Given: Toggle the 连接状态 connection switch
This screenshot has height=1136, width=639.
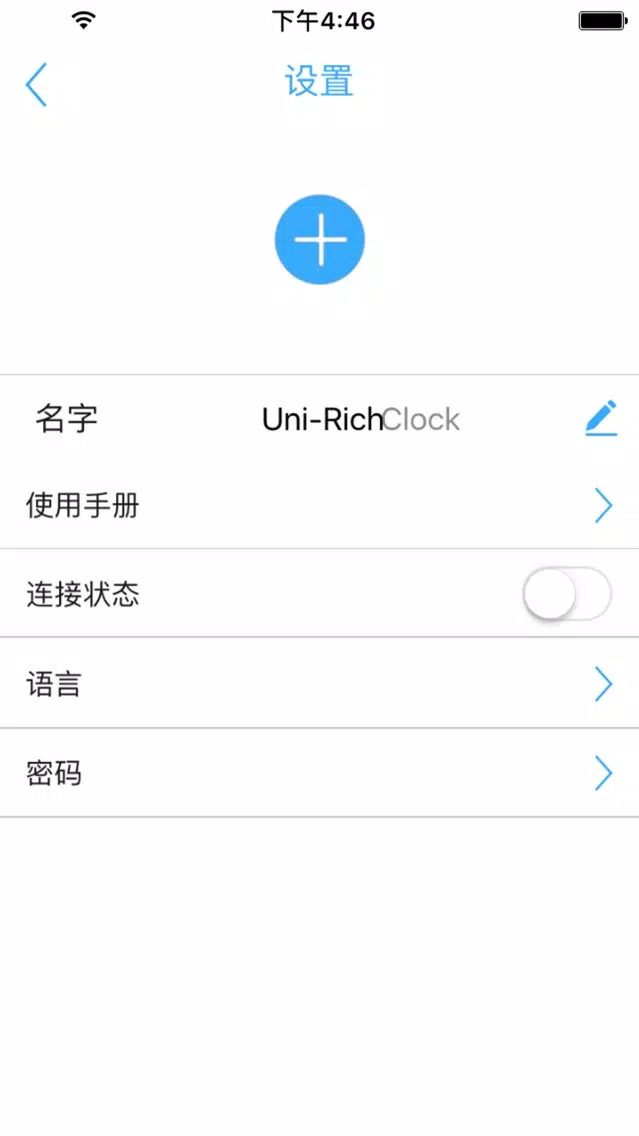Looking at the screenshot, I should pyautogui.click(x=567, y=594).
